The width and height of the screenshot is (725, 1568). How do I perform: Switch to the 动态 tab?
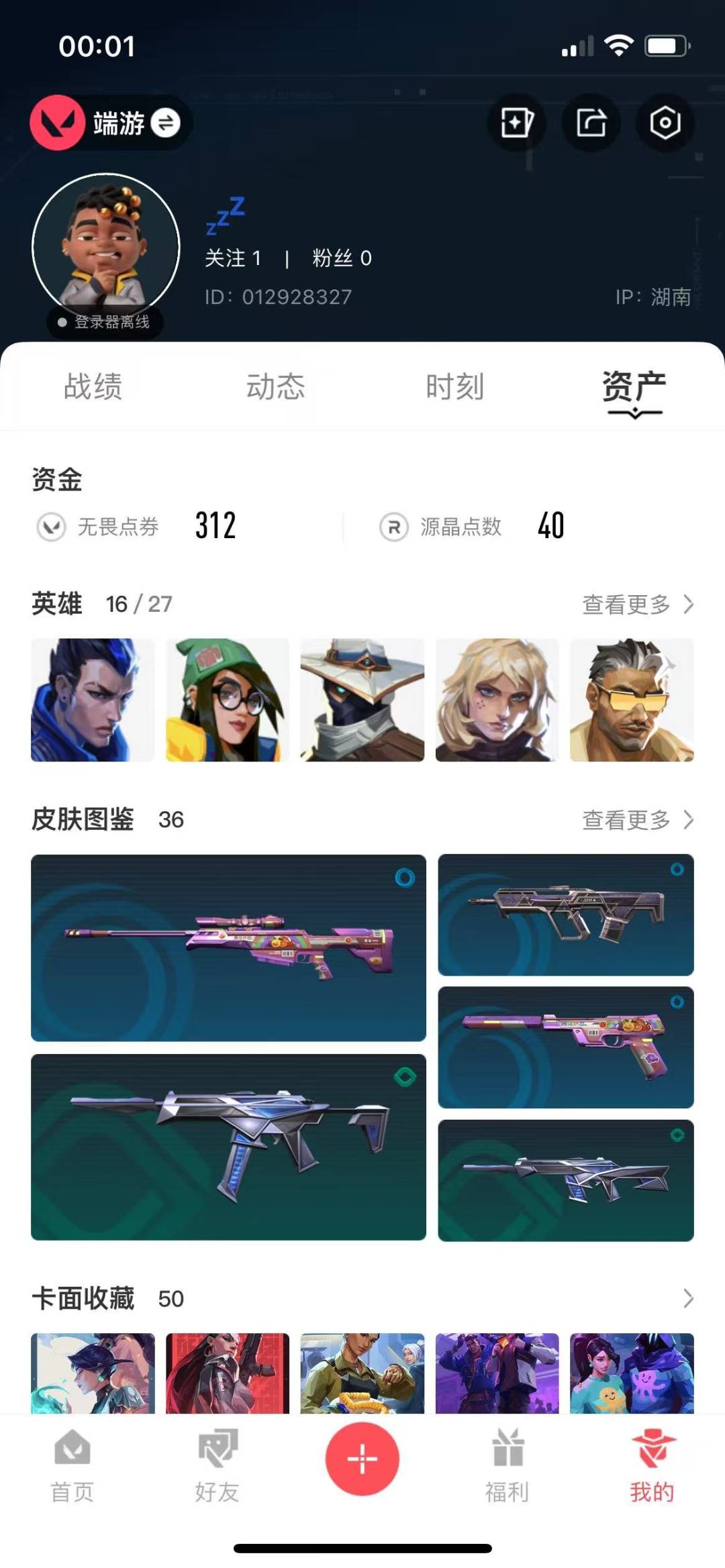(x=275, y=386)
